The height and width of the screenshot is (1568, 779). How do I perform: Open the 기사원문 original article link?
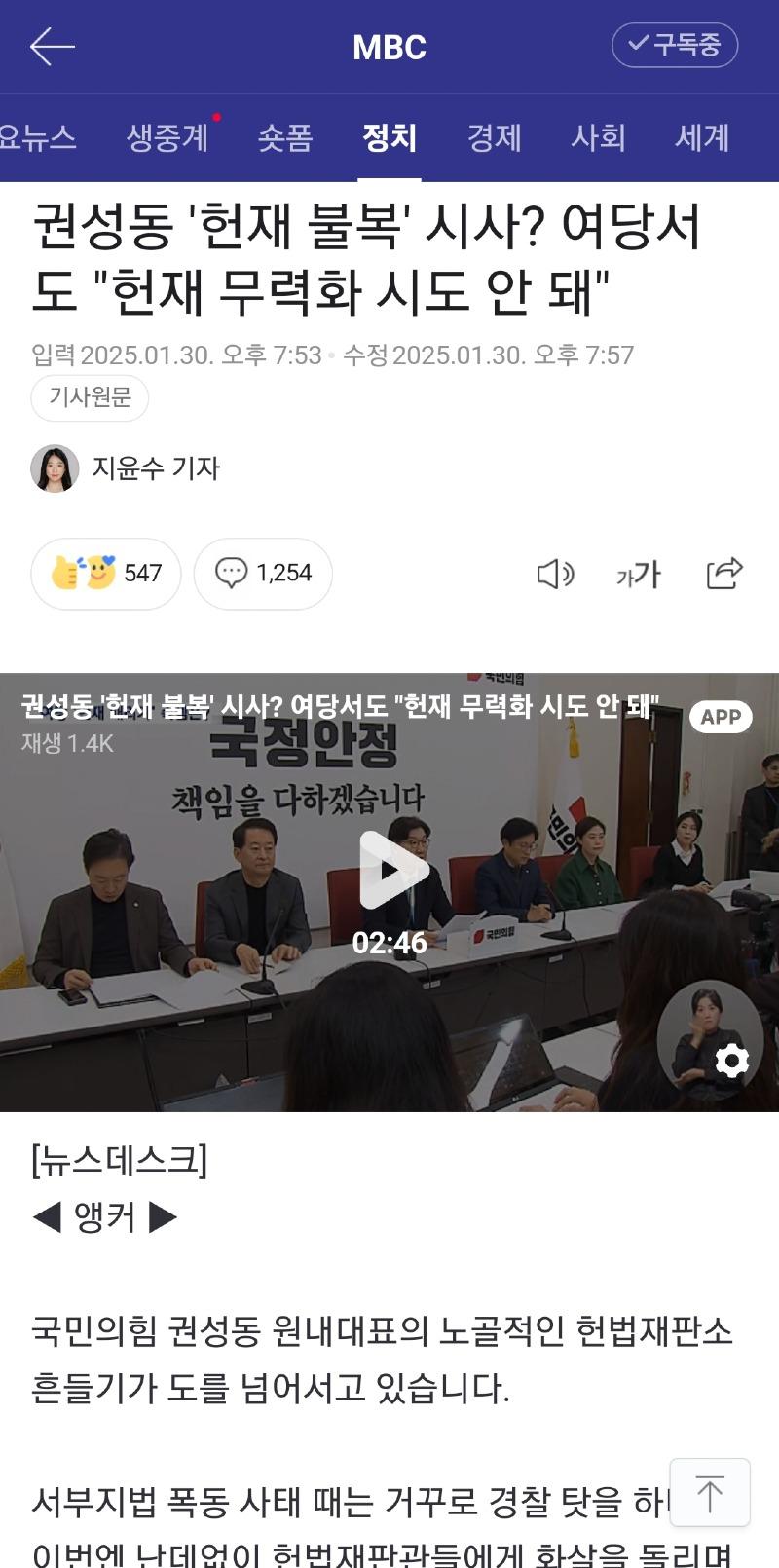[90, 397]
